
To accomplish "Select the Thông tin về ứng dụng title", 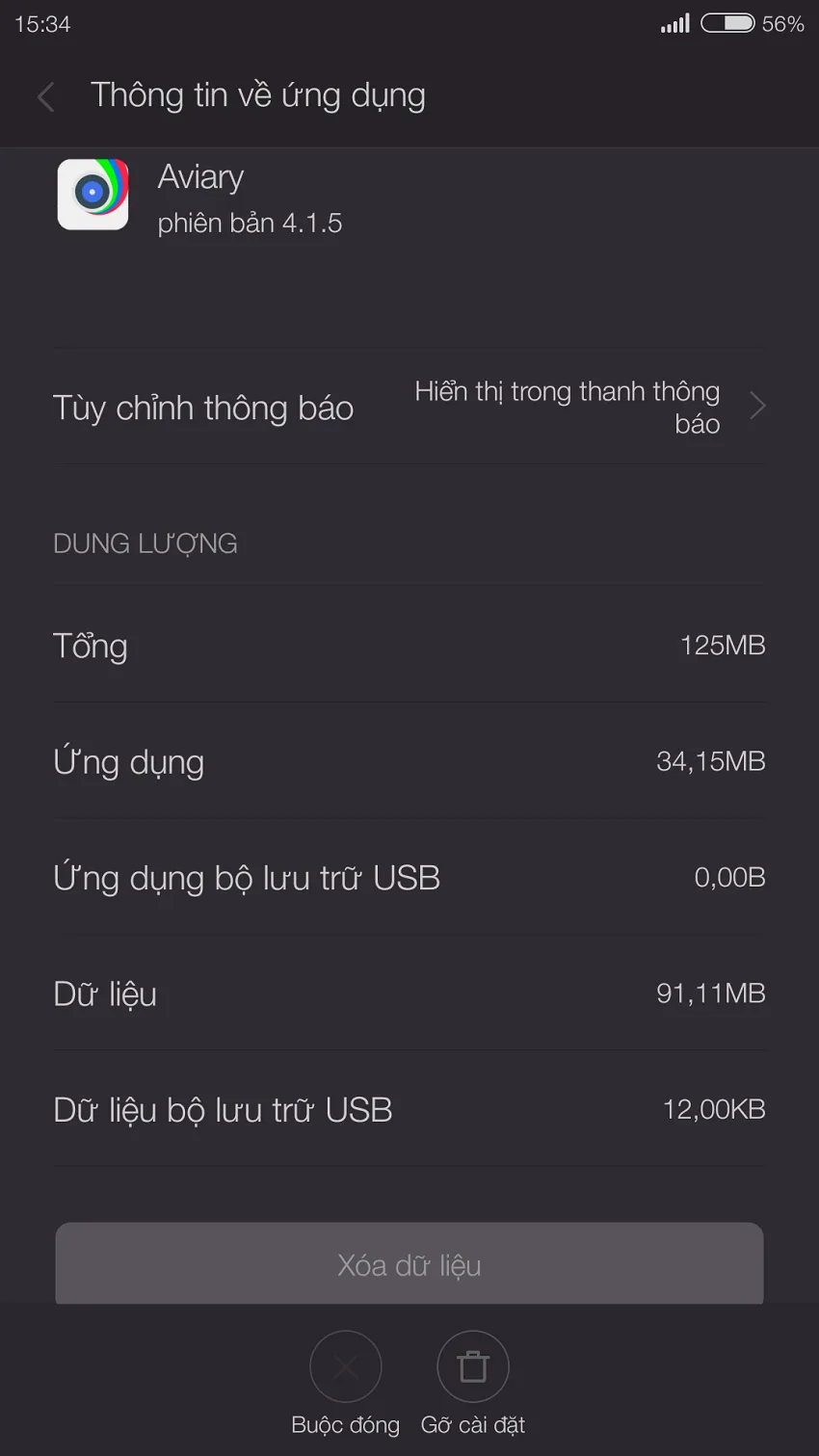I will coord(257,95).
